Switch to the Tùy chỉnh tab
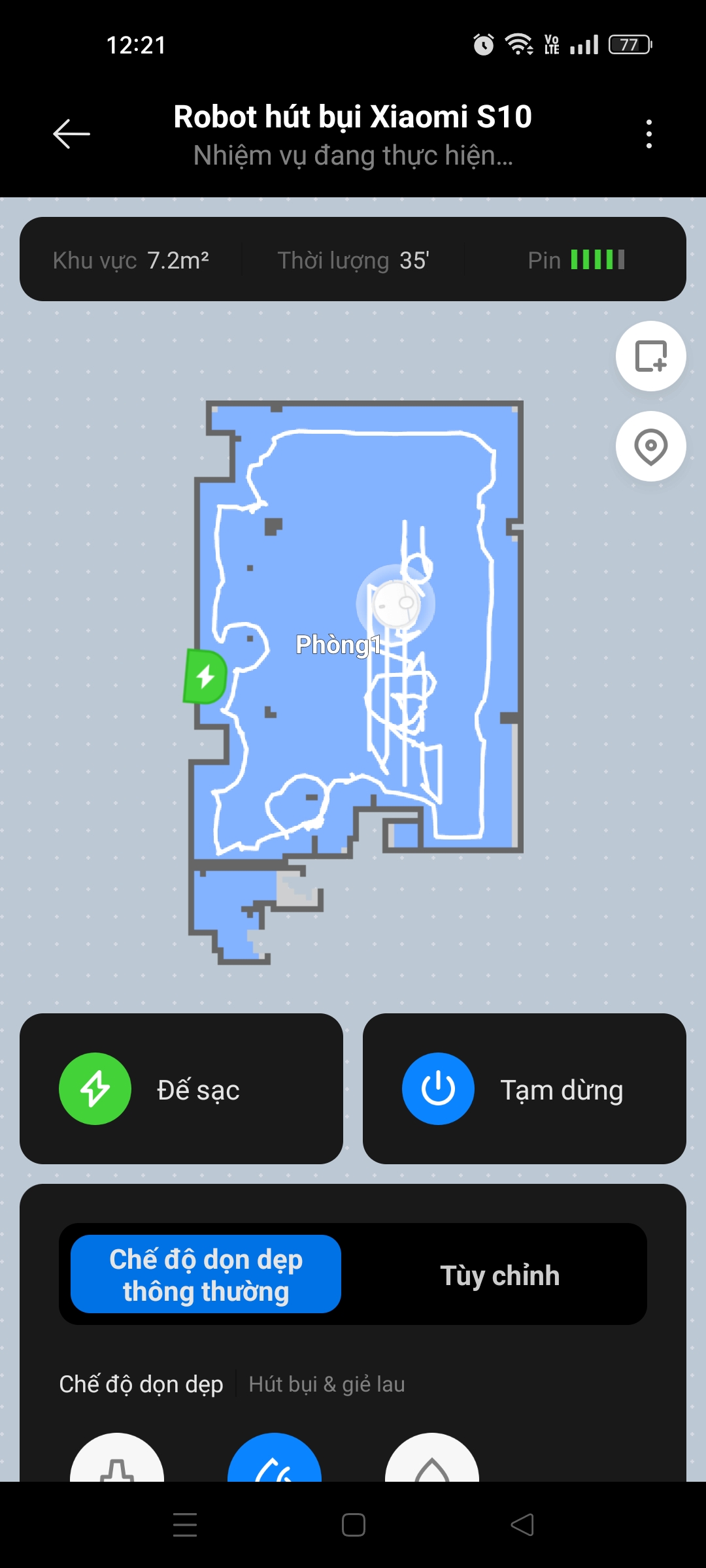 tap(500, 1275)
